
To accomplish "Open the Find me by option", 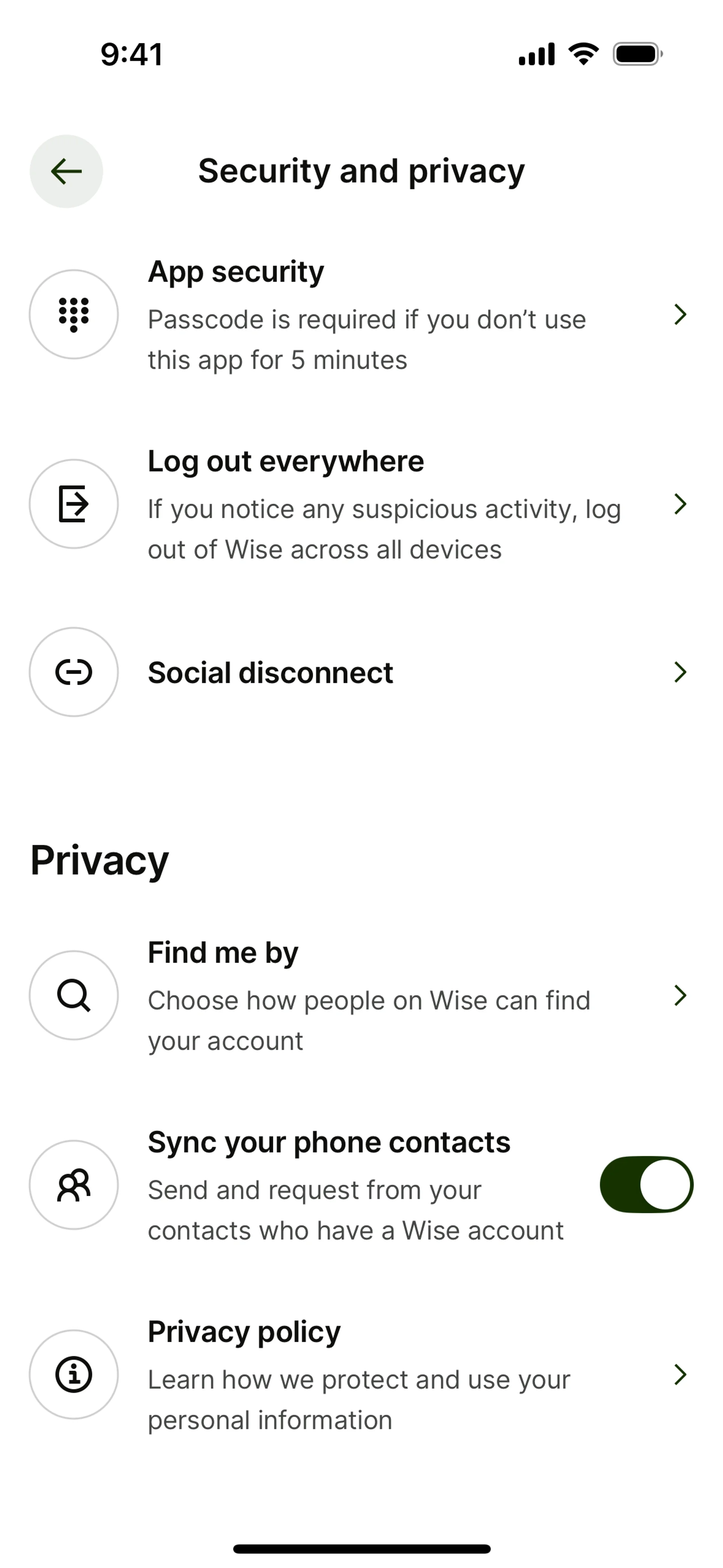I will coord(361,996).
